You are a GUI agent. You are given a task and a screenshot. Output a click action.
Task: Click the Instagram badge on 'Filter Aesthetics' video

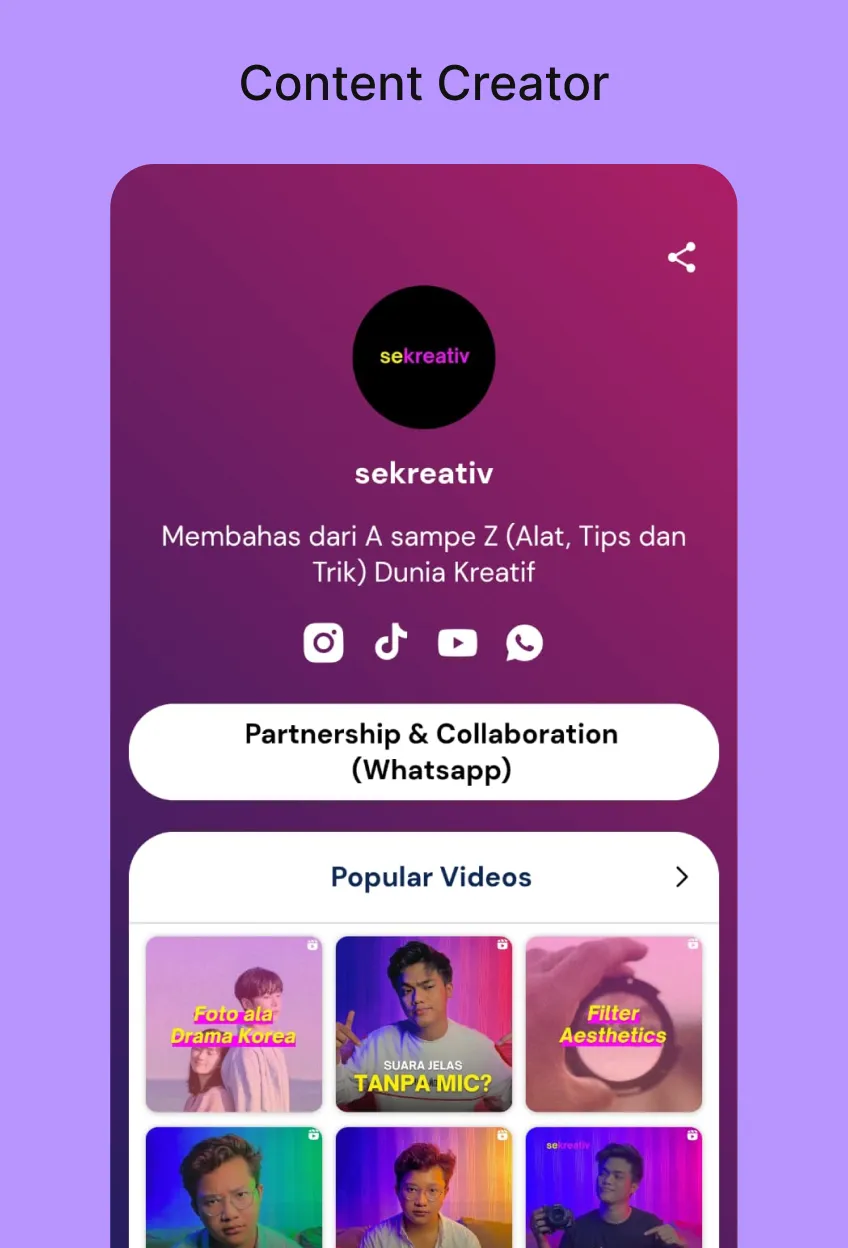pos(692,946)
